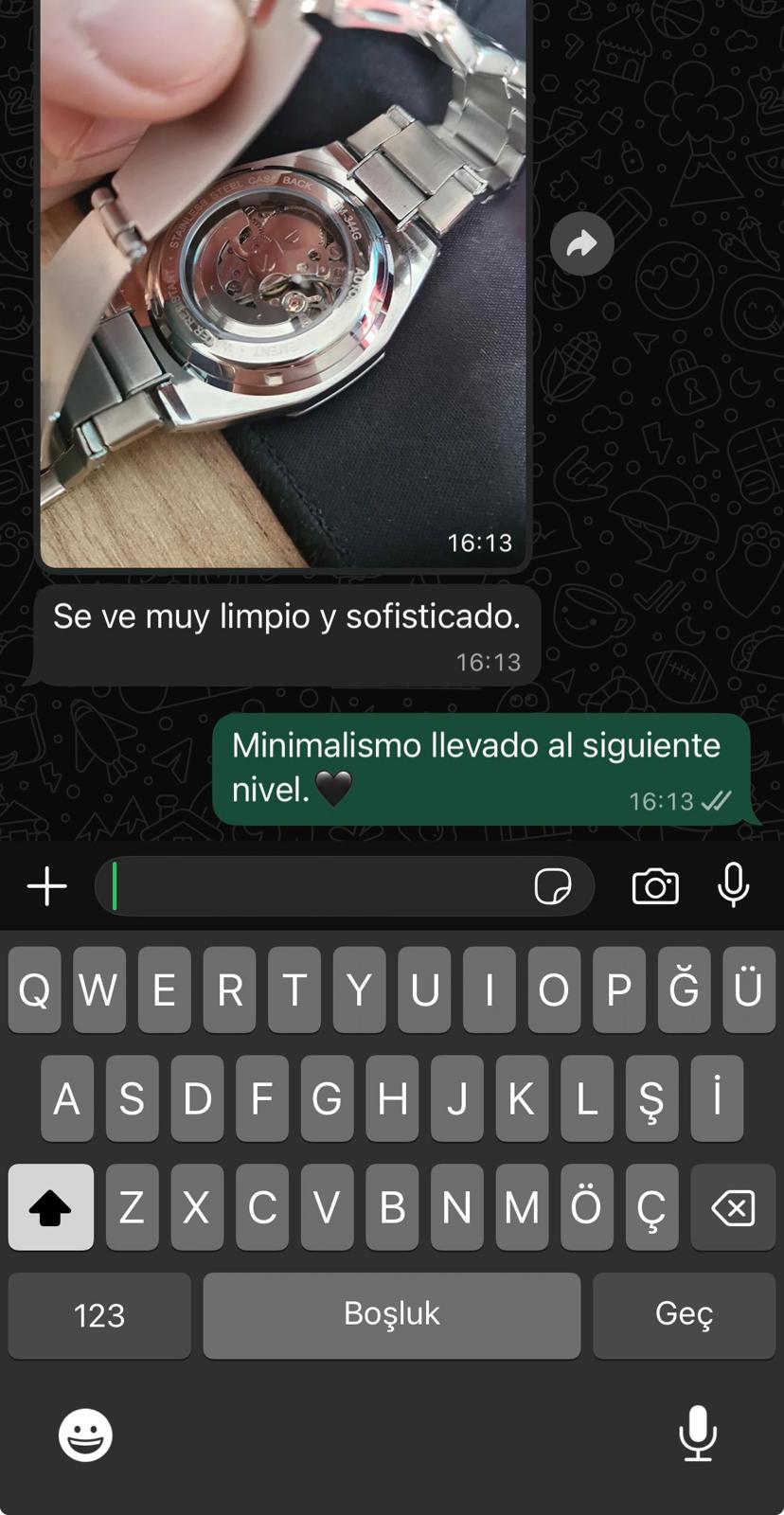
Task: Open the sticker picker
Action: point(553,887)
